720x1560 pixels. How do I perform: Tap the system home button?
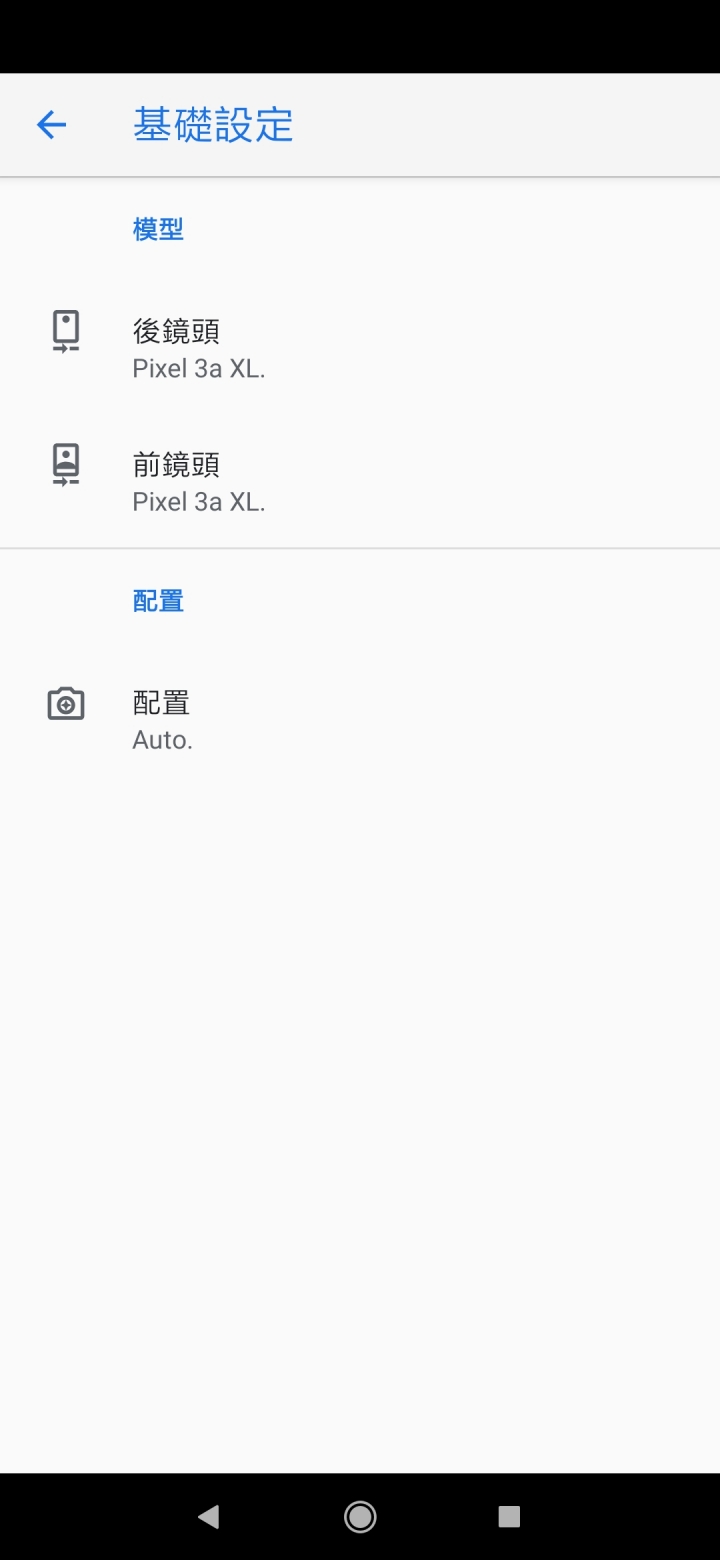360,1517
